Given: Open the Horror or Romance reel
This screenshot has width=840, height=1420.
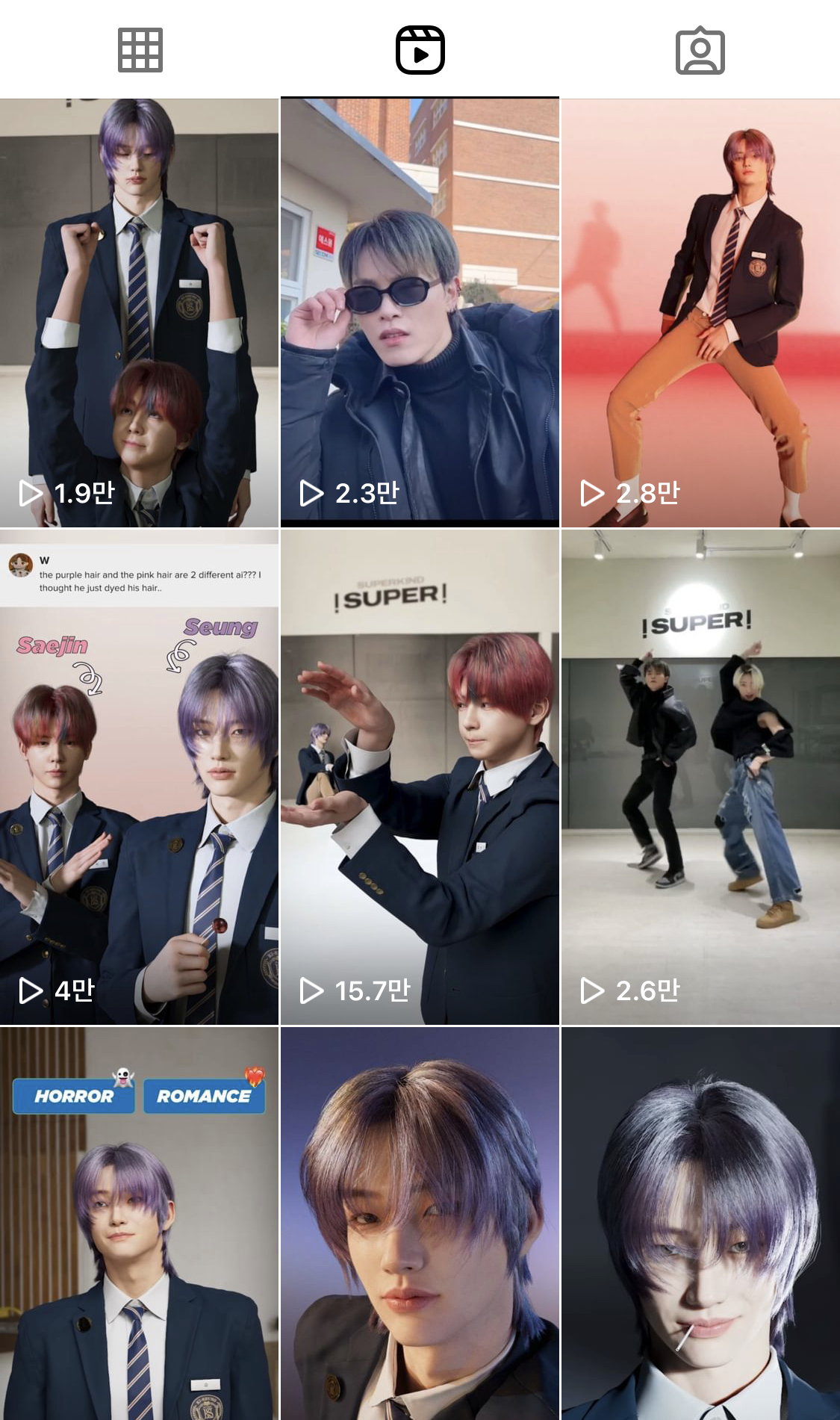Looking at the screenshot, I should [x=139, y=1225].
